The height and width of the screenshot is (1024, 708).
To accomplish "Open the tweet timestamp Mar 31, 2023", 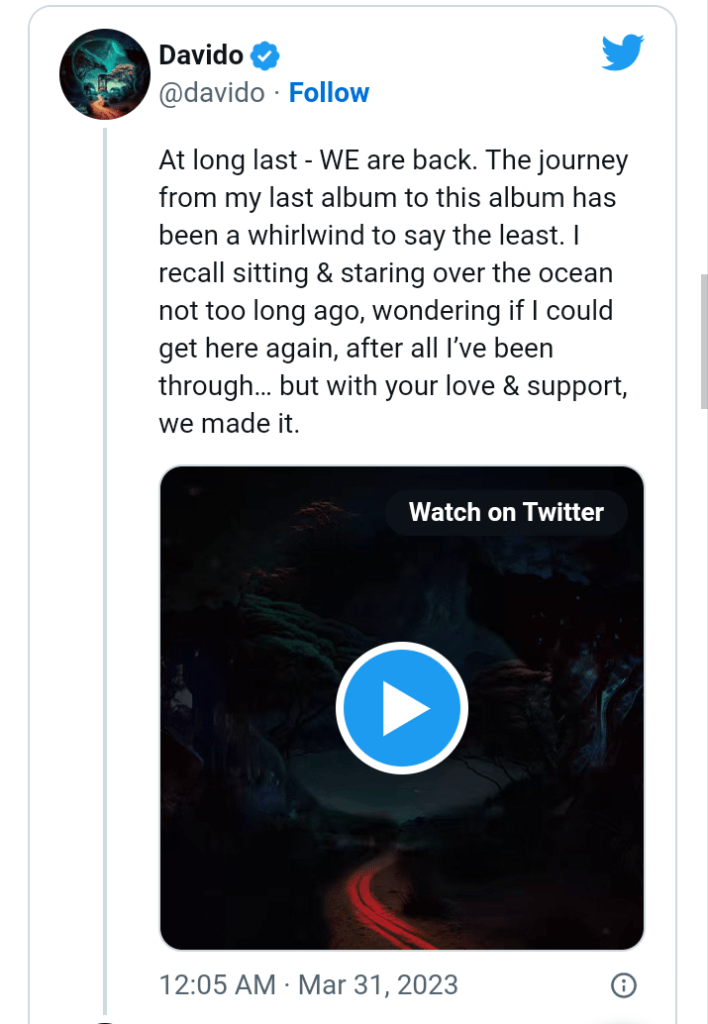I will [308, 985].
